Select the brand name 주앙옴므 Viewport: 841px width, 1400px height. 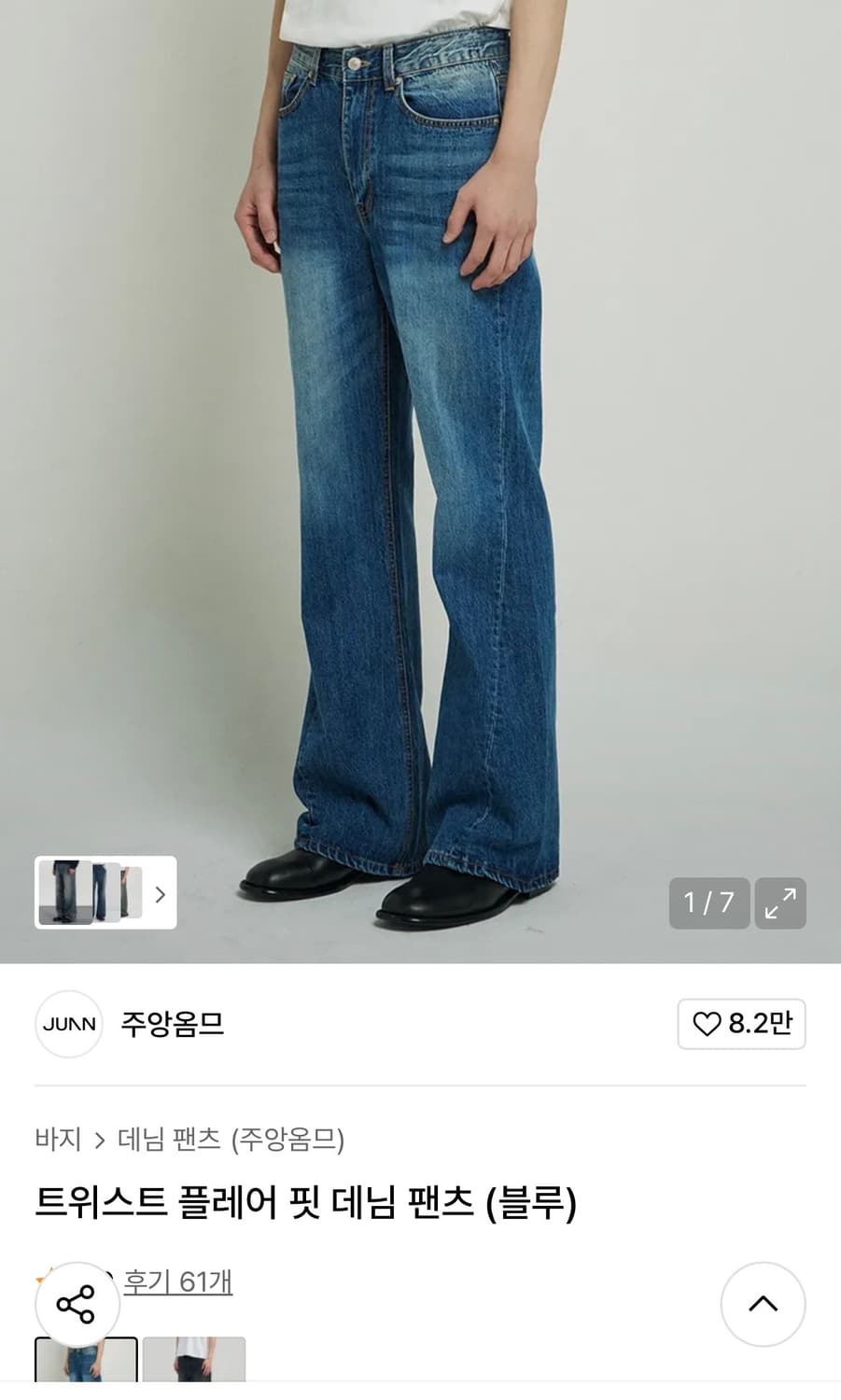point(172,1024)
